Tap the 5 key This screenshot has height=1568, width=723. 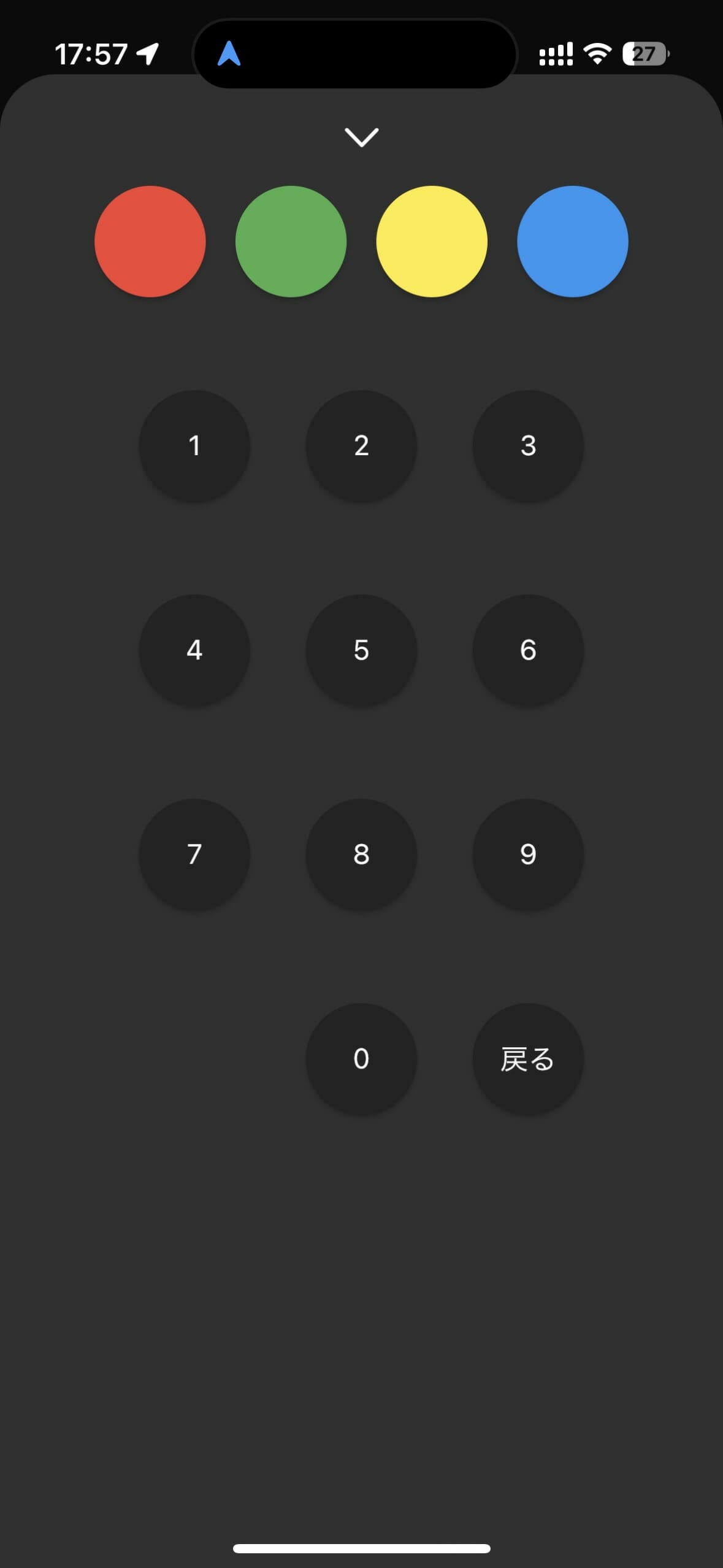tap(361, 650)
